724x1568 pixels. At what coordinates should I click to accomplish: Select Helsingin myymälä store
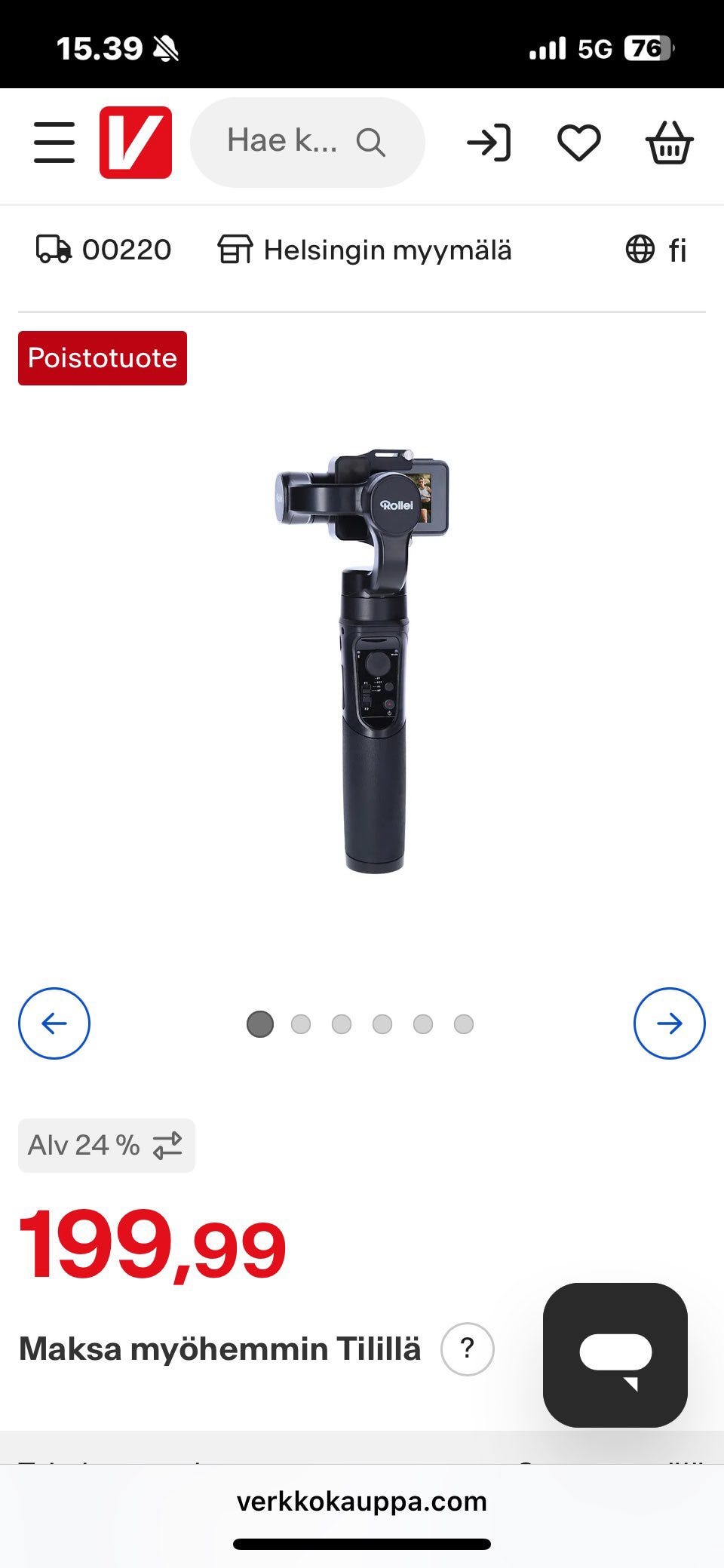(x=364, y=250)
